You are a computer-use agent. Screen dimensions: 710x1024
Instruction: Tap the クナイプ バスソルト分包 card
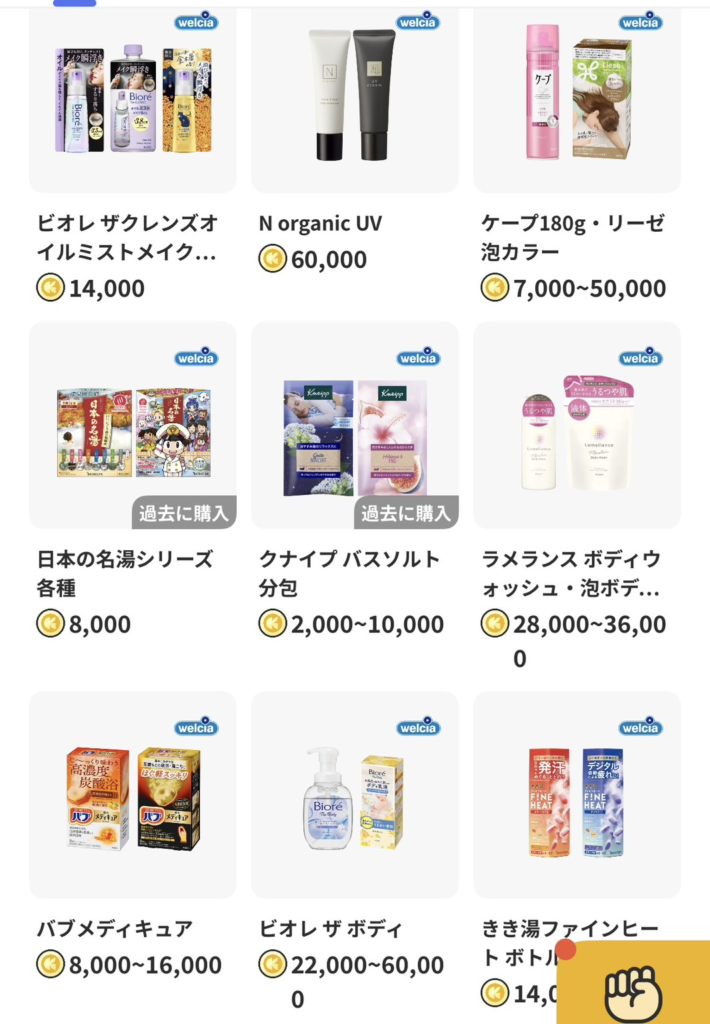point(354,425)
